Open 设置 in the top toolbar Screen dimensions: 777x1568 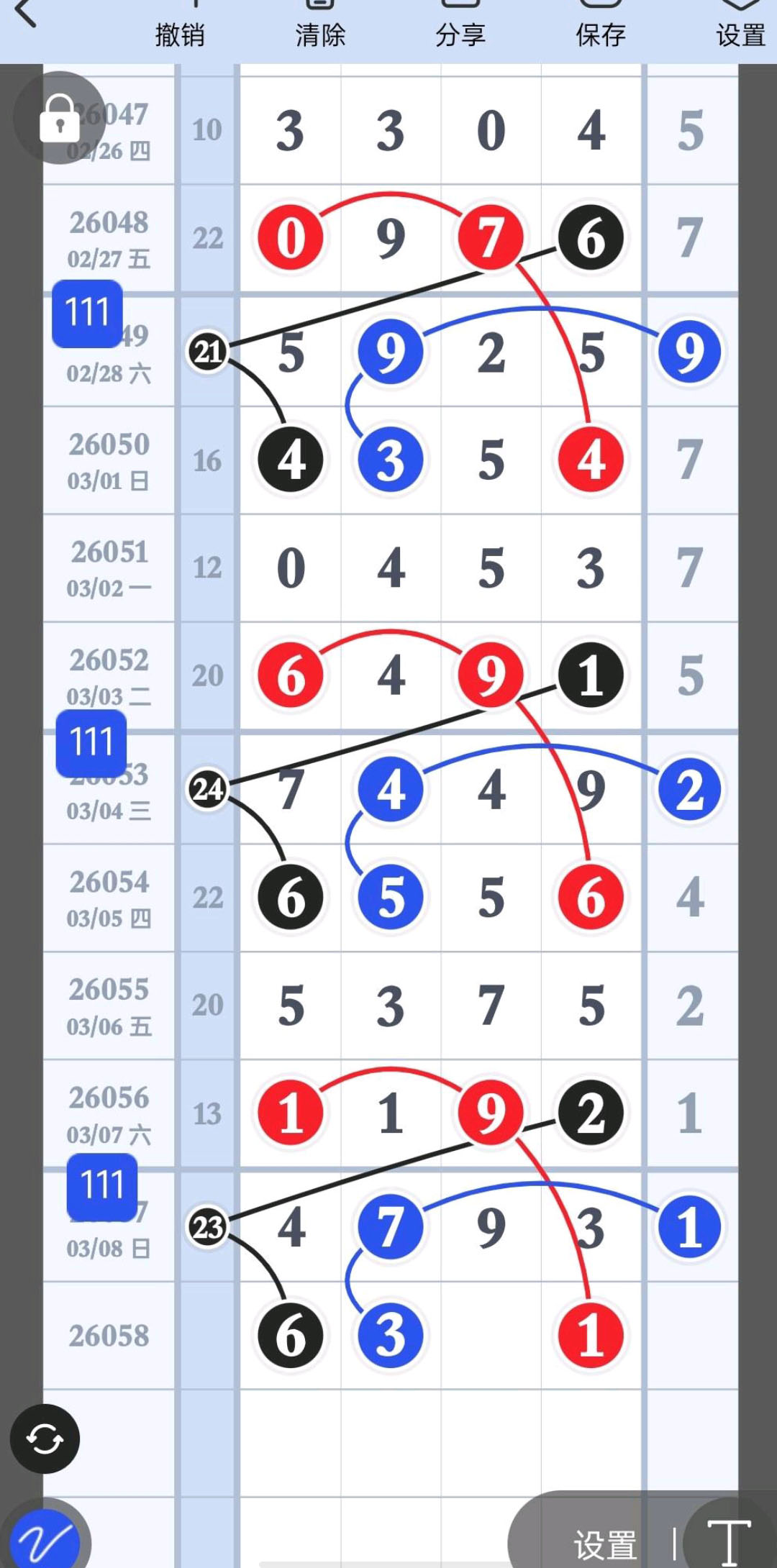point(741,29)
